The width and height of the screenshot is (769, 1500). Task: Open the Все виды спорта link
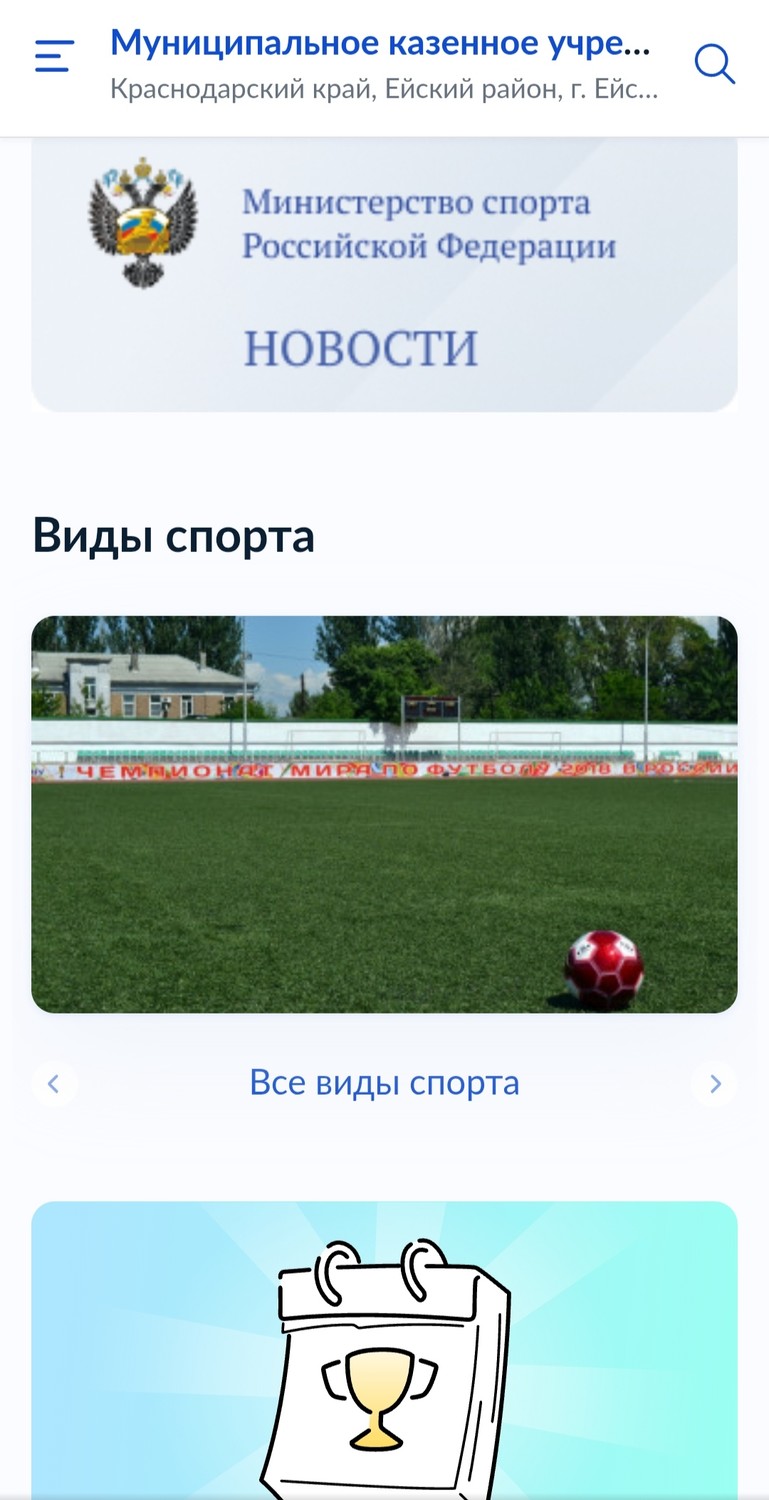pyautogui.click(x=384, y=1083)
